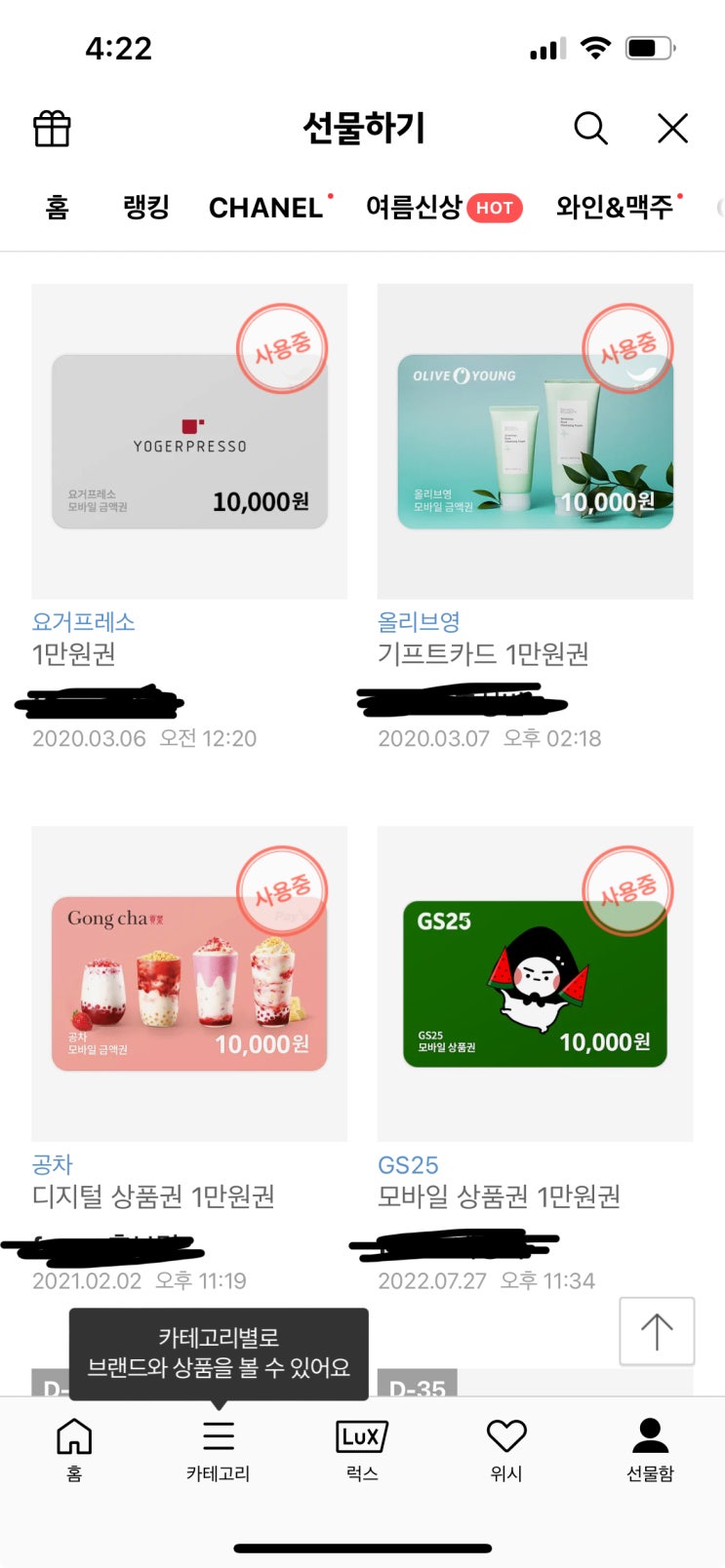Open the CHANEL tab
The height and width of the screenshot is (1568, 725).
(265, 208)
